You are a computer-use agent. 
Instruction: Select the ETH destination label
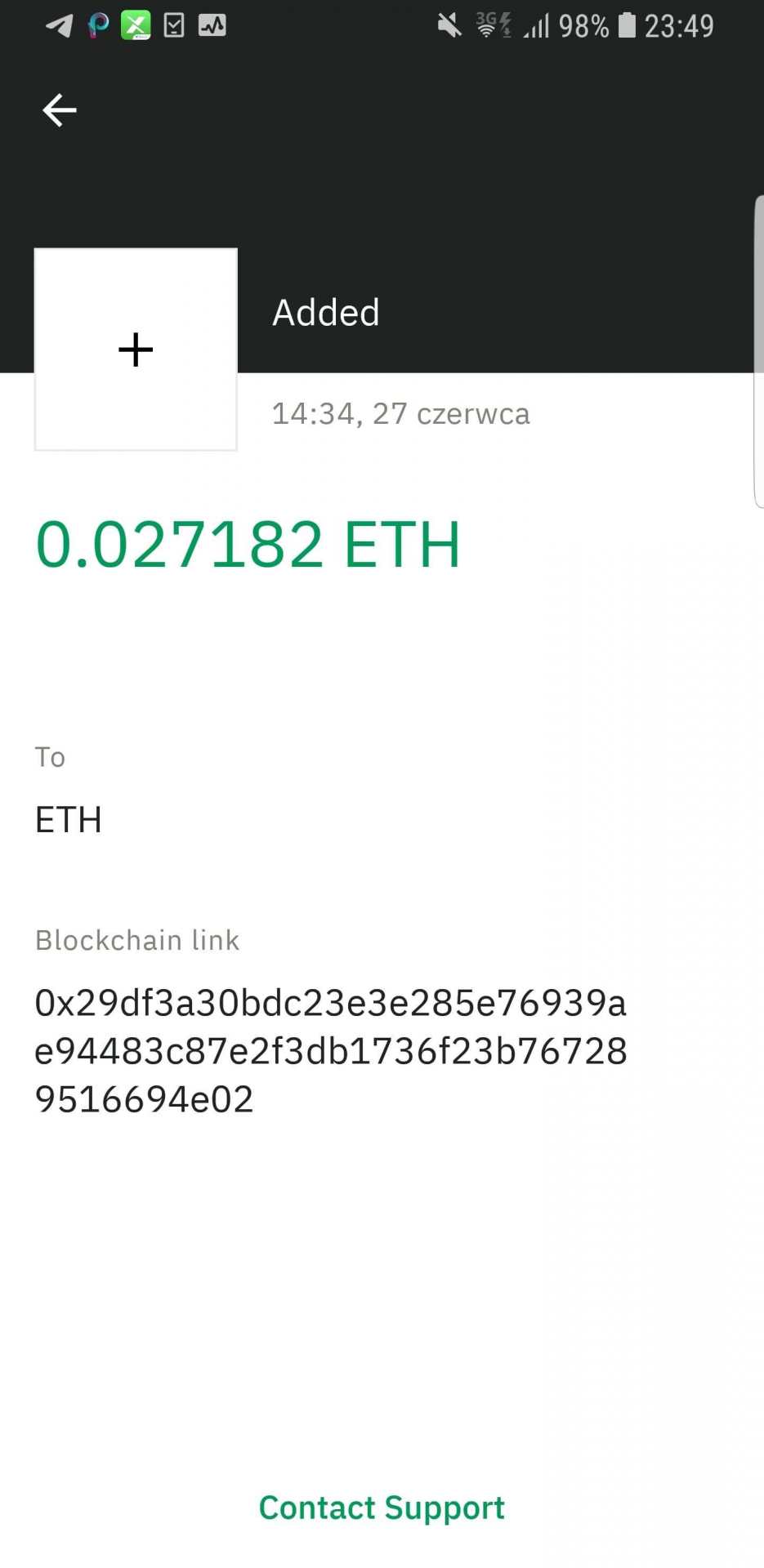(x=68, y=819)
